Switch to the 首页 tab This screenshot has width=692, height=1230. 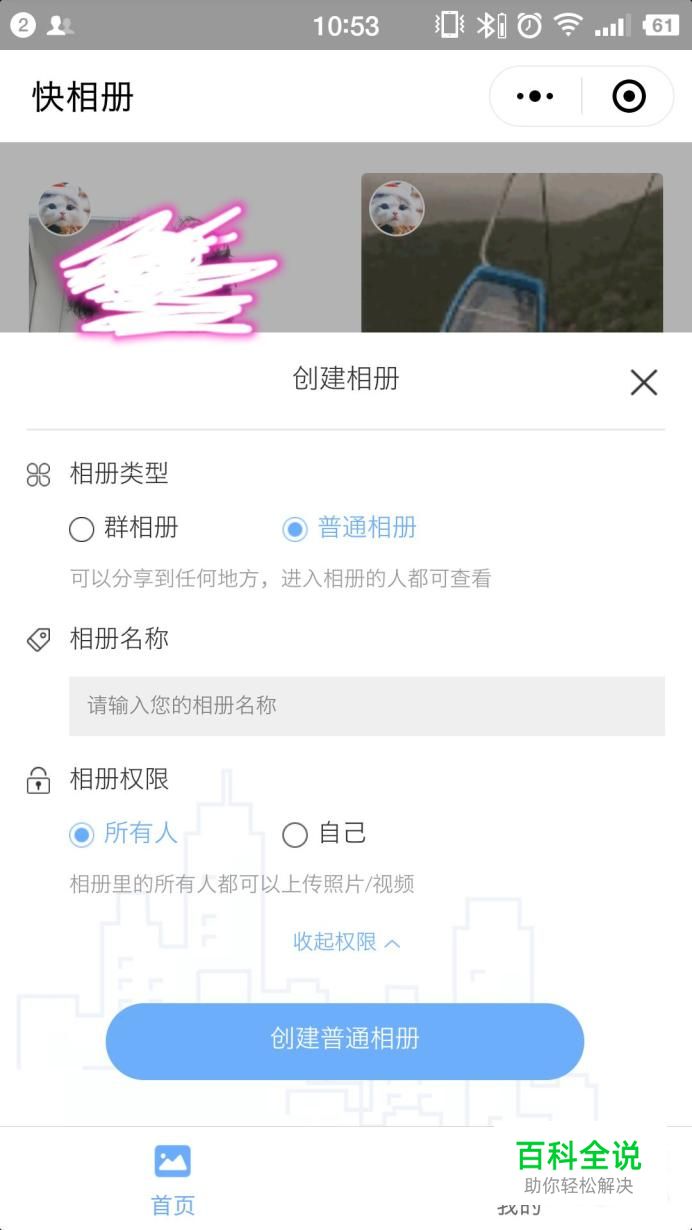click(173, 1180)
